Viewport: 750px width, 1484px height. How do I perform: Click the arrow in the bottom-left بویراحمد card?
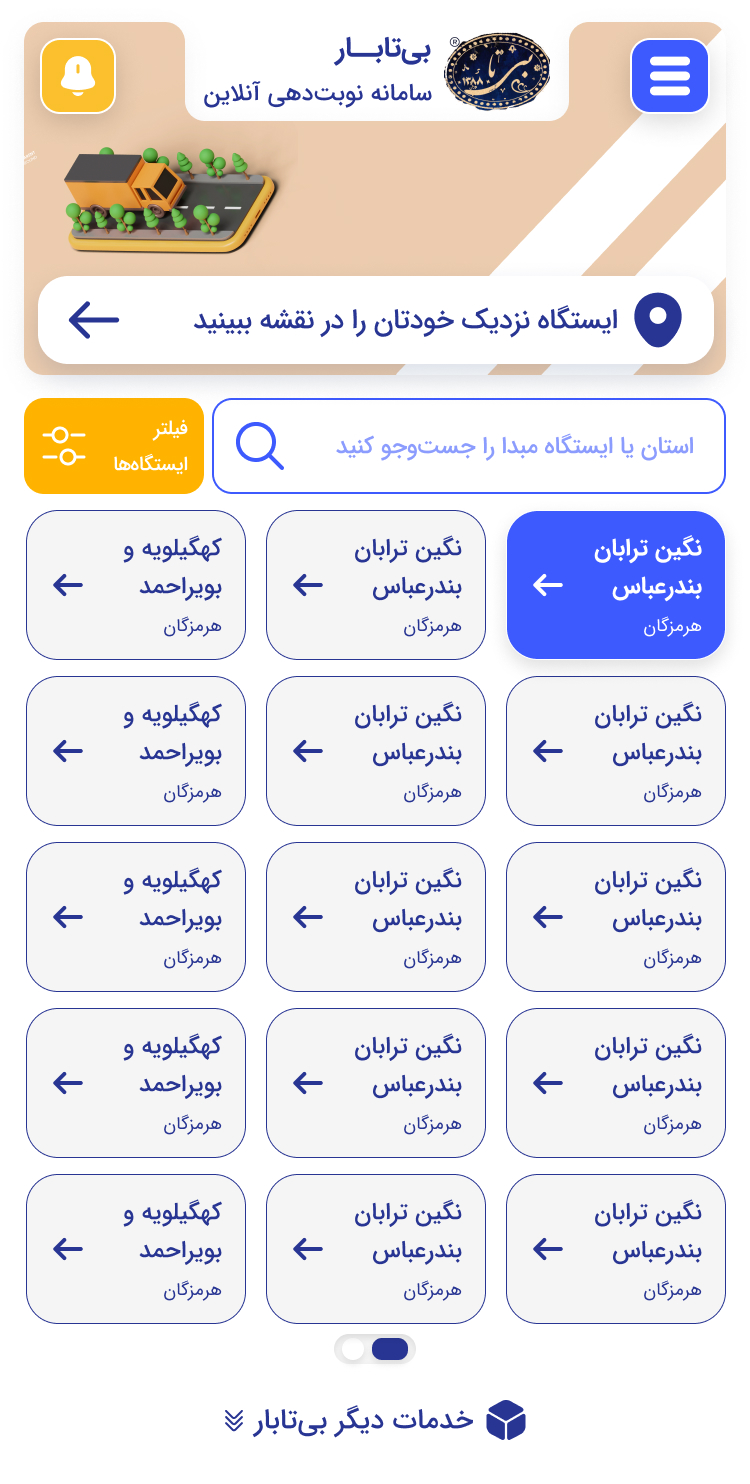click(68, 1249)
